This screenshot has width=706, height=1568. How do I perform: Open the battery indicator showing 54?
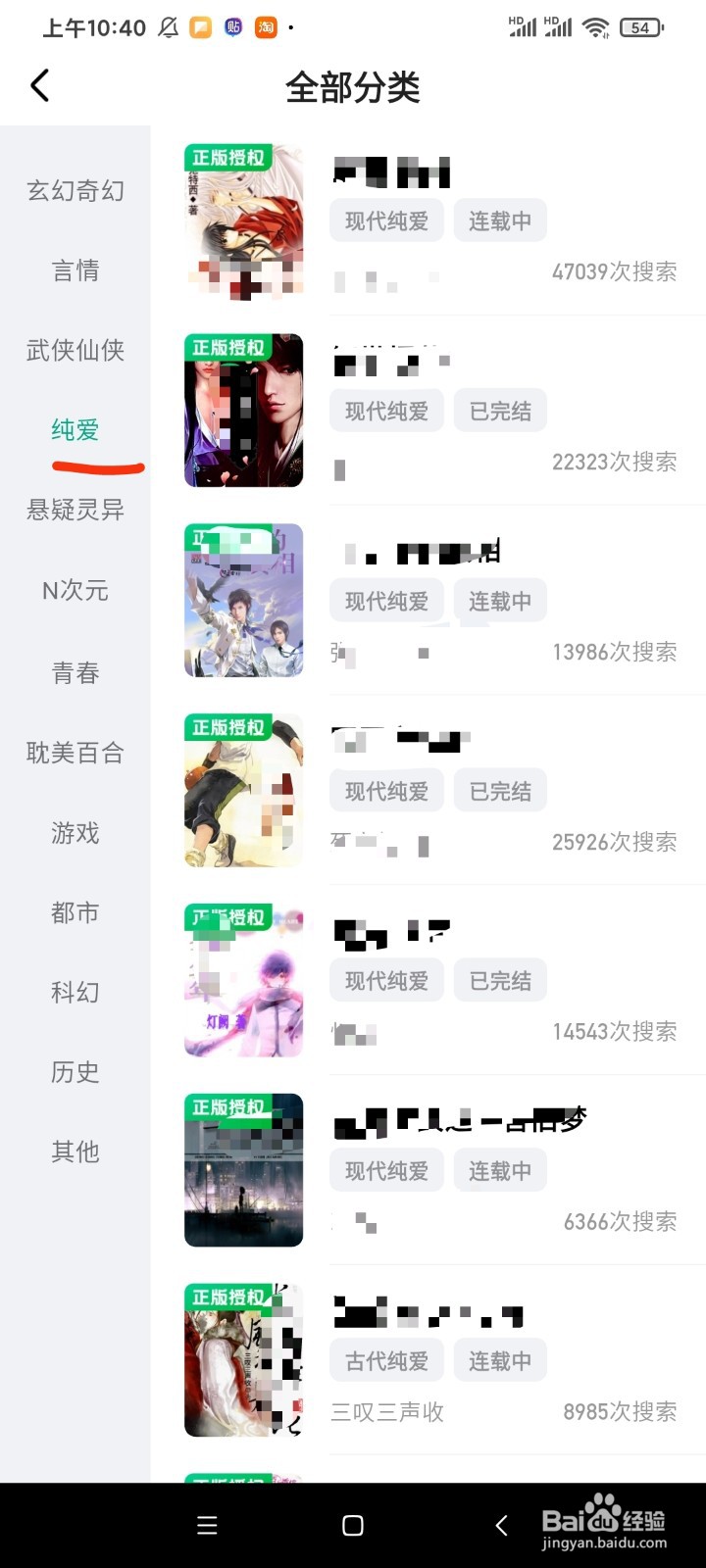click(642, 27)
